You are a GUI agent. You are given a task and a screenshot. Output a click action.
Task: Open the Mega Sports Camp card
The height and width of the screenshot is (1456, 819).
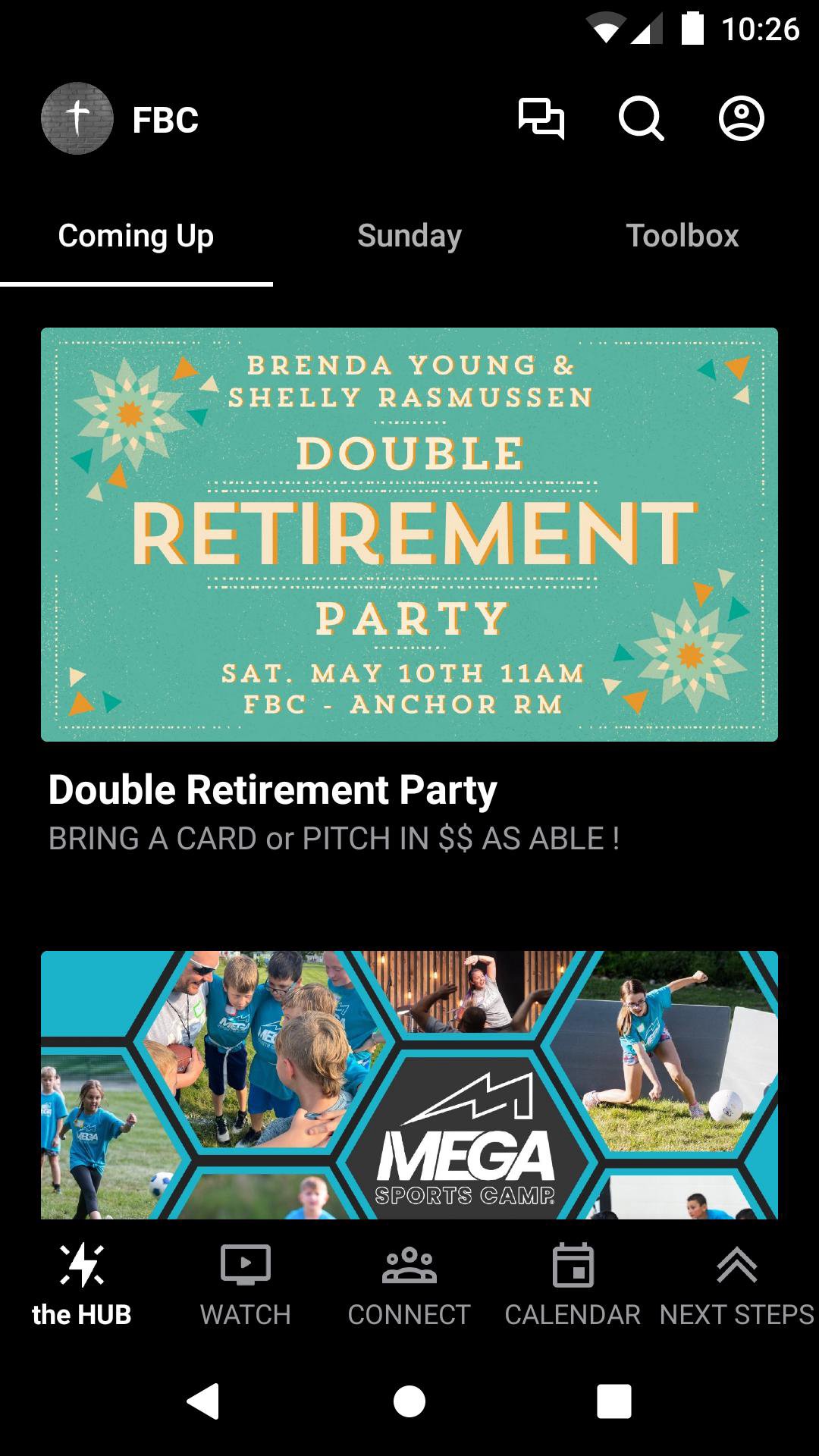point(409,1084)
